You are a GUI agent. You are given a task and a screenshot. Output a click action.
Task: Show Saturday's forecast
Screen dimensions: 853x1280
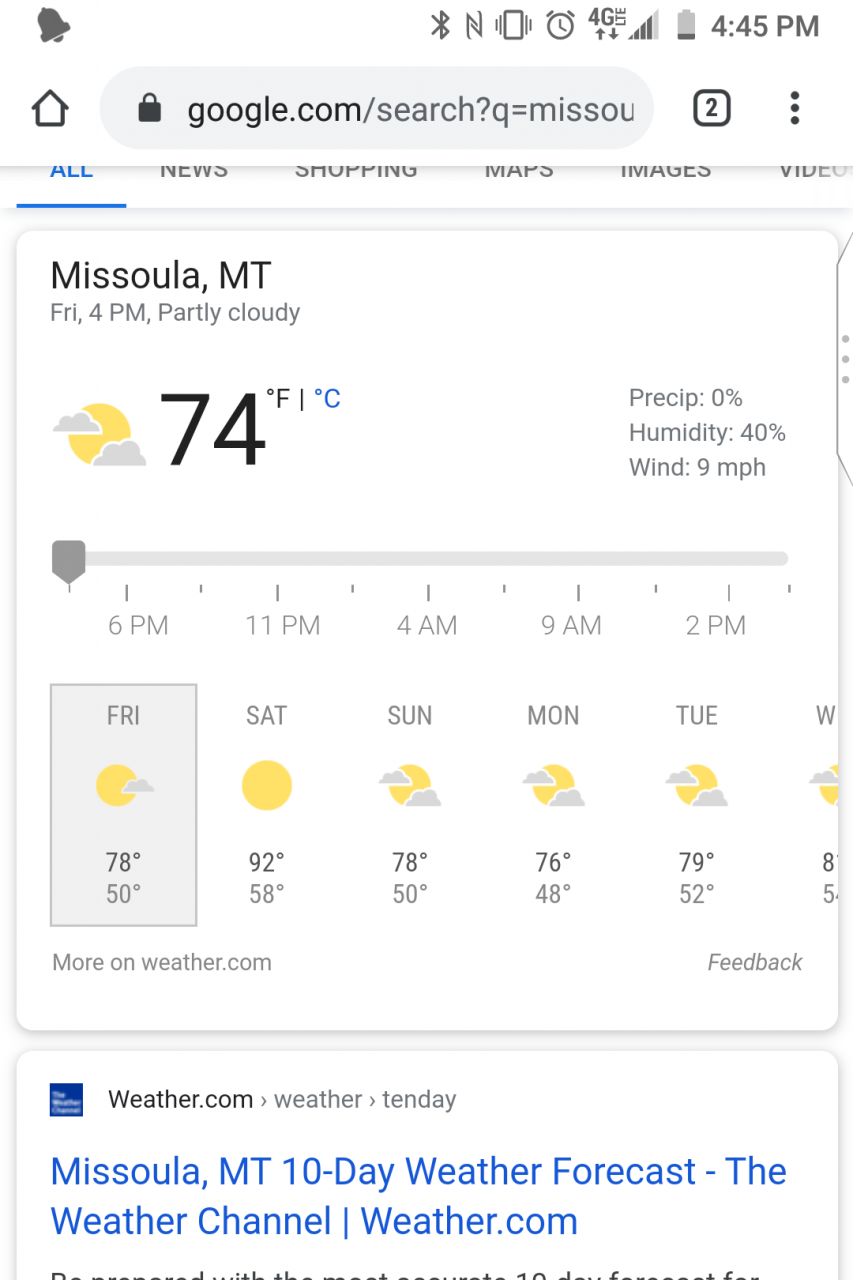[x=267, y=804]
